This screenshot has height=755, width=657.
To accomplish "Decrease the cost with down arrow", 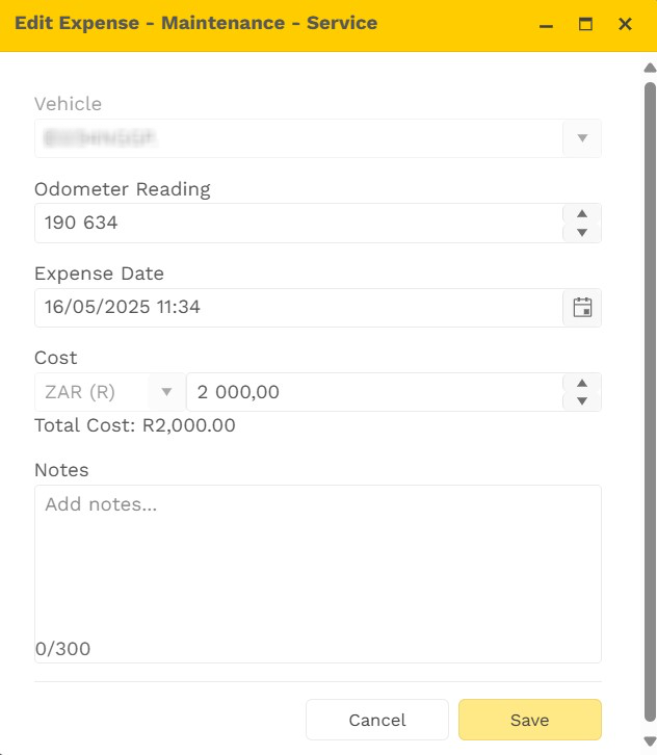I will point(582,402).
